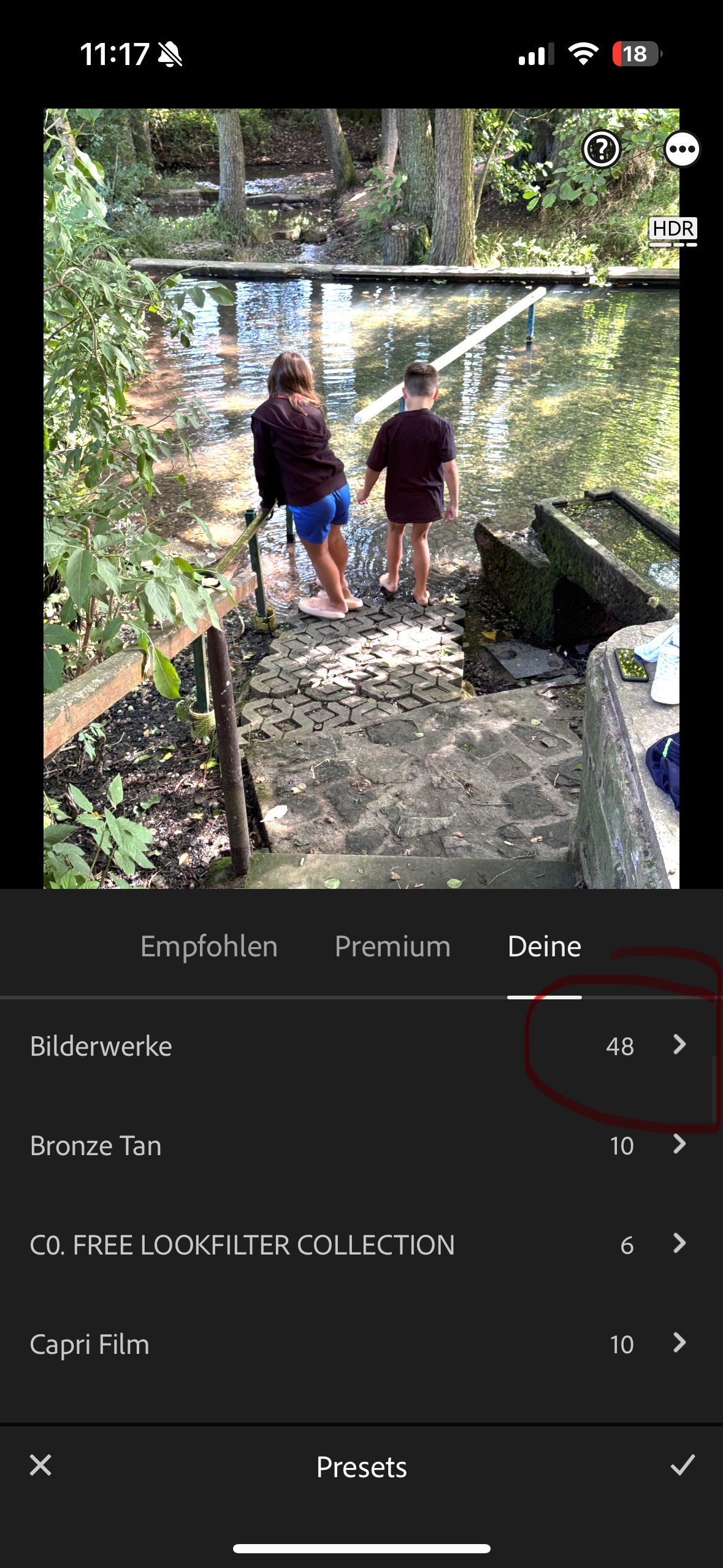Select the Capri Film group label
This screenshot has height=1568, width=723.
[x=90, y=1343]
